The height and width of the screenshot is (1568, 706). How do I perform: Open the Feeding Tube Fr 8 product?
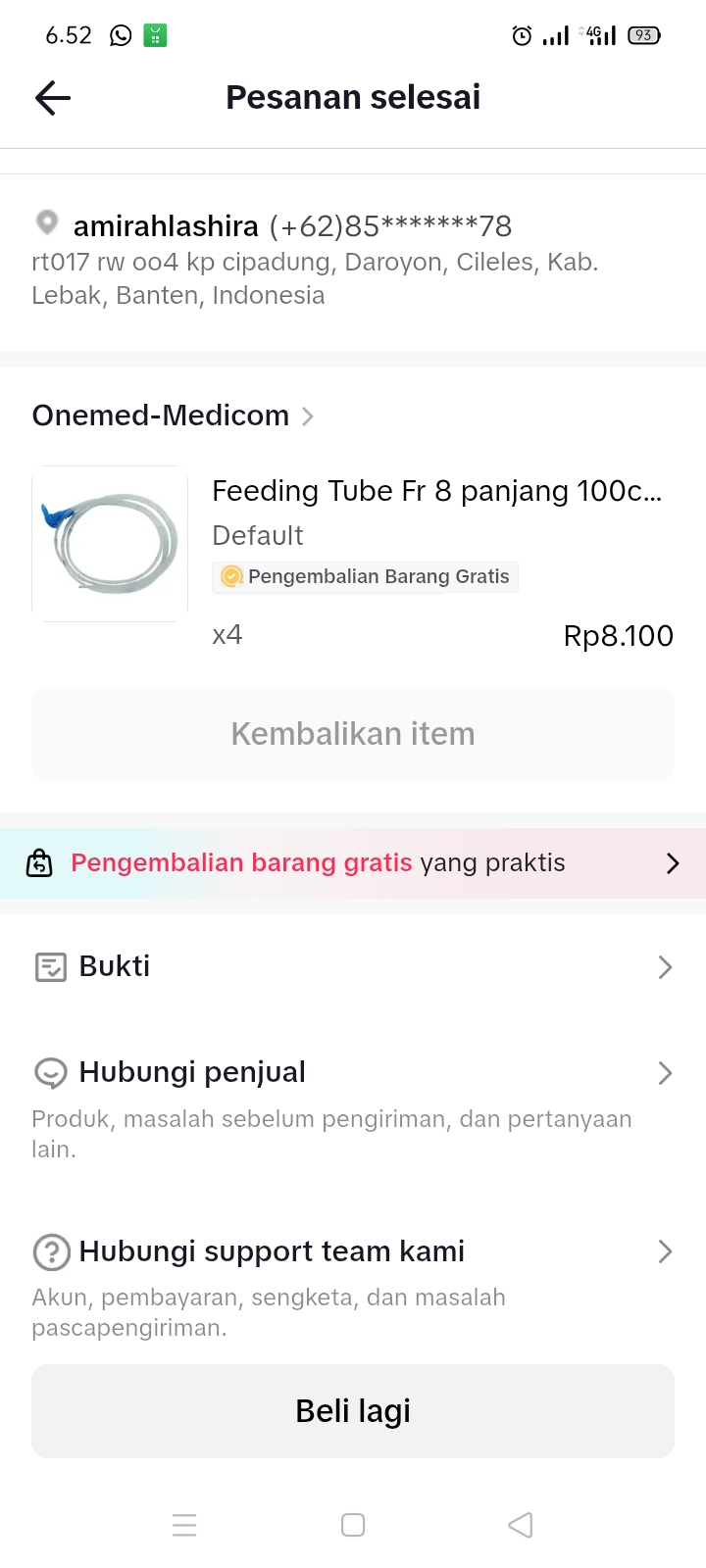436,491
